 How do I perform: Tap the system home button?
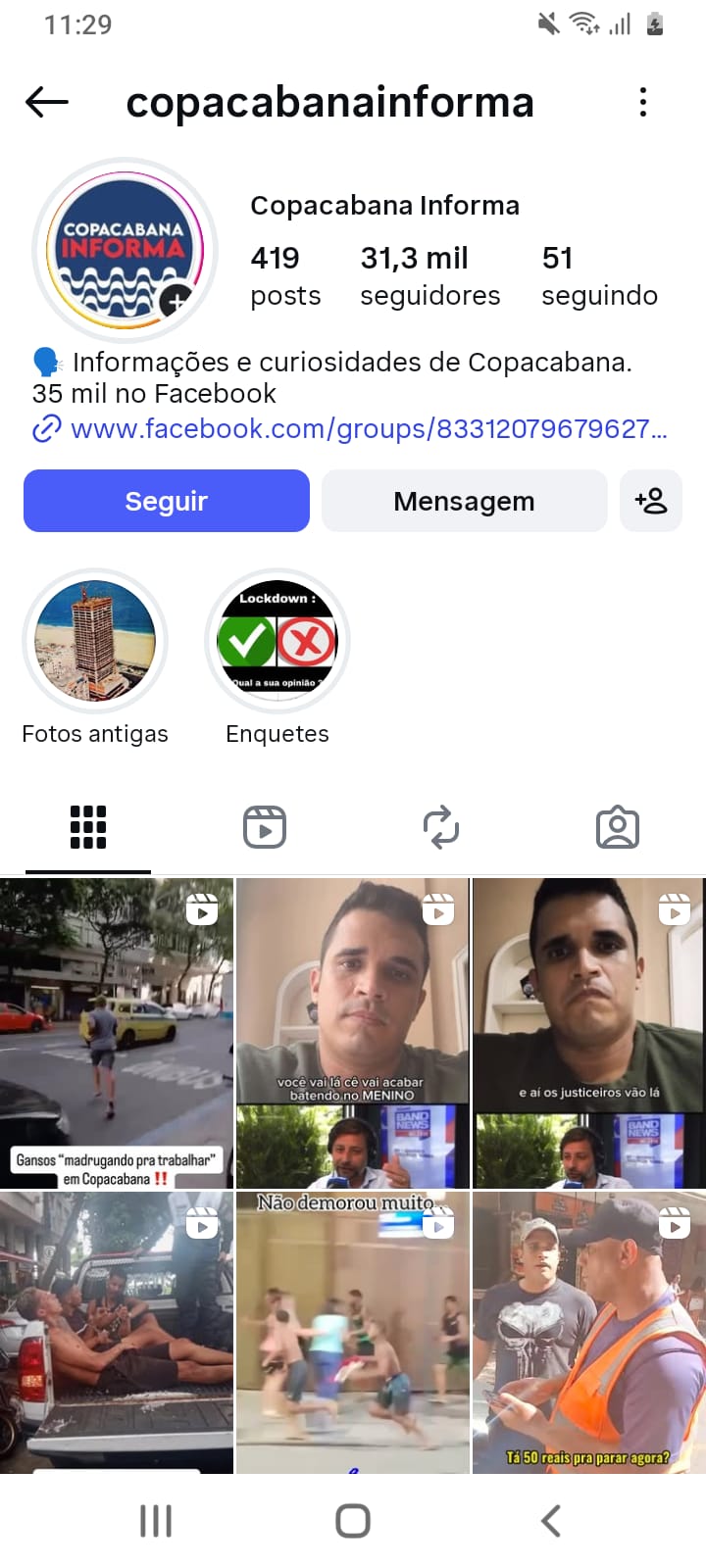pyautogui.click(x=353, y=1521)
